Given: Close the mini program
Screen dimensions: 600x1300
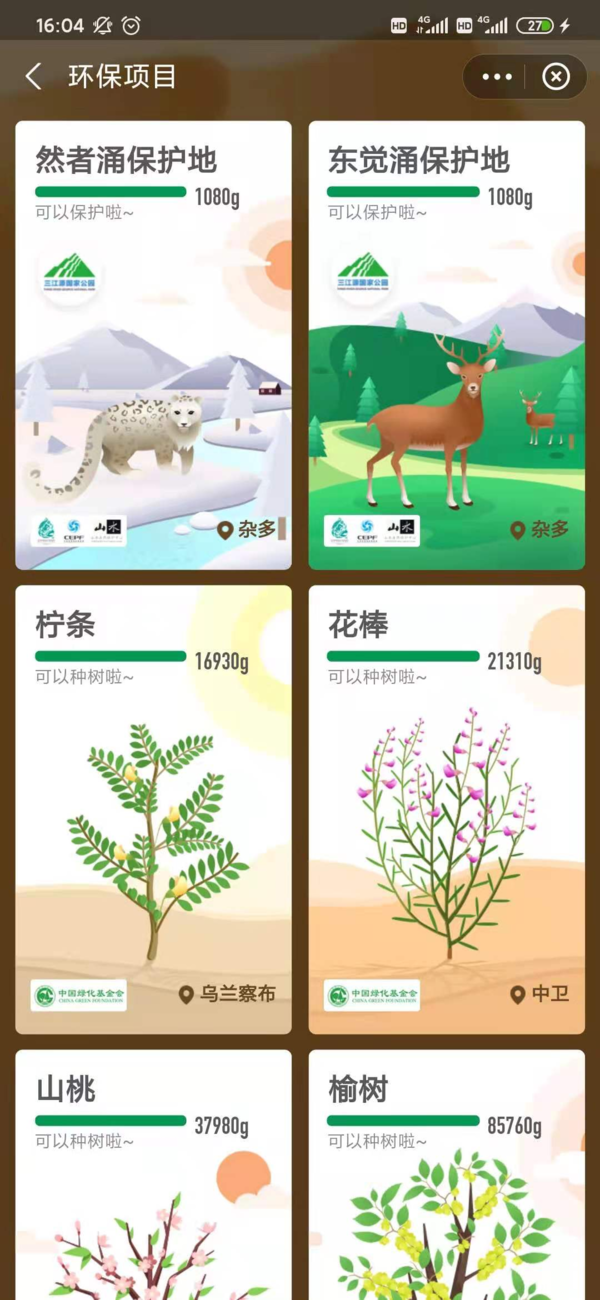Looking at the screenshot, I should coord(555,77).
